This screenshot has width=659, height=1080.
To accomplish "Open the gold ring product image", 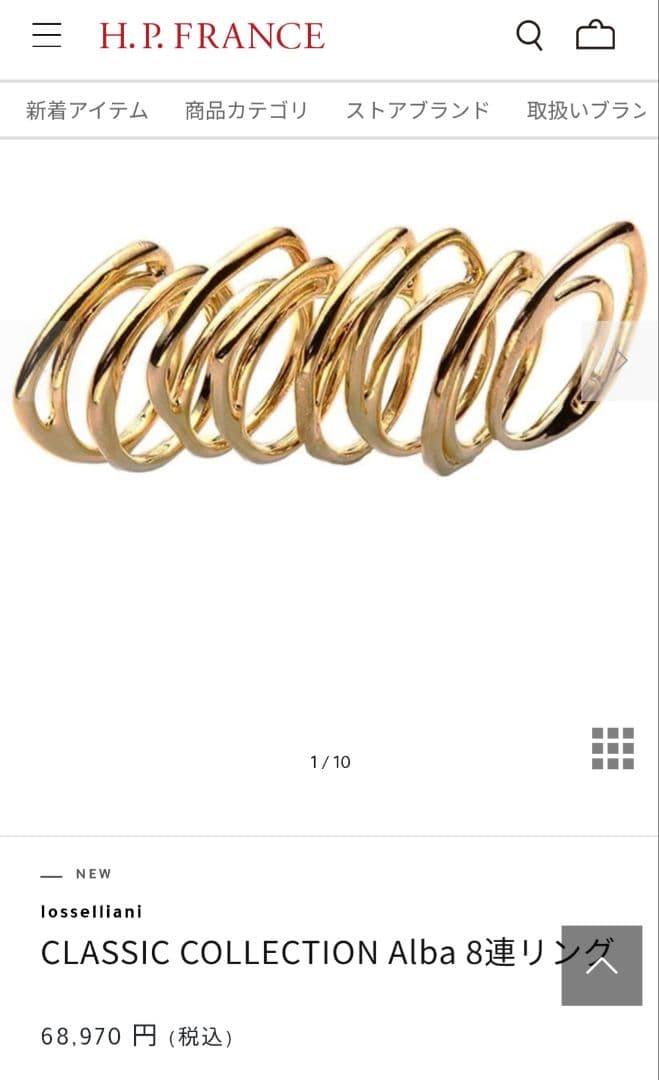I will tap(330, 350).
